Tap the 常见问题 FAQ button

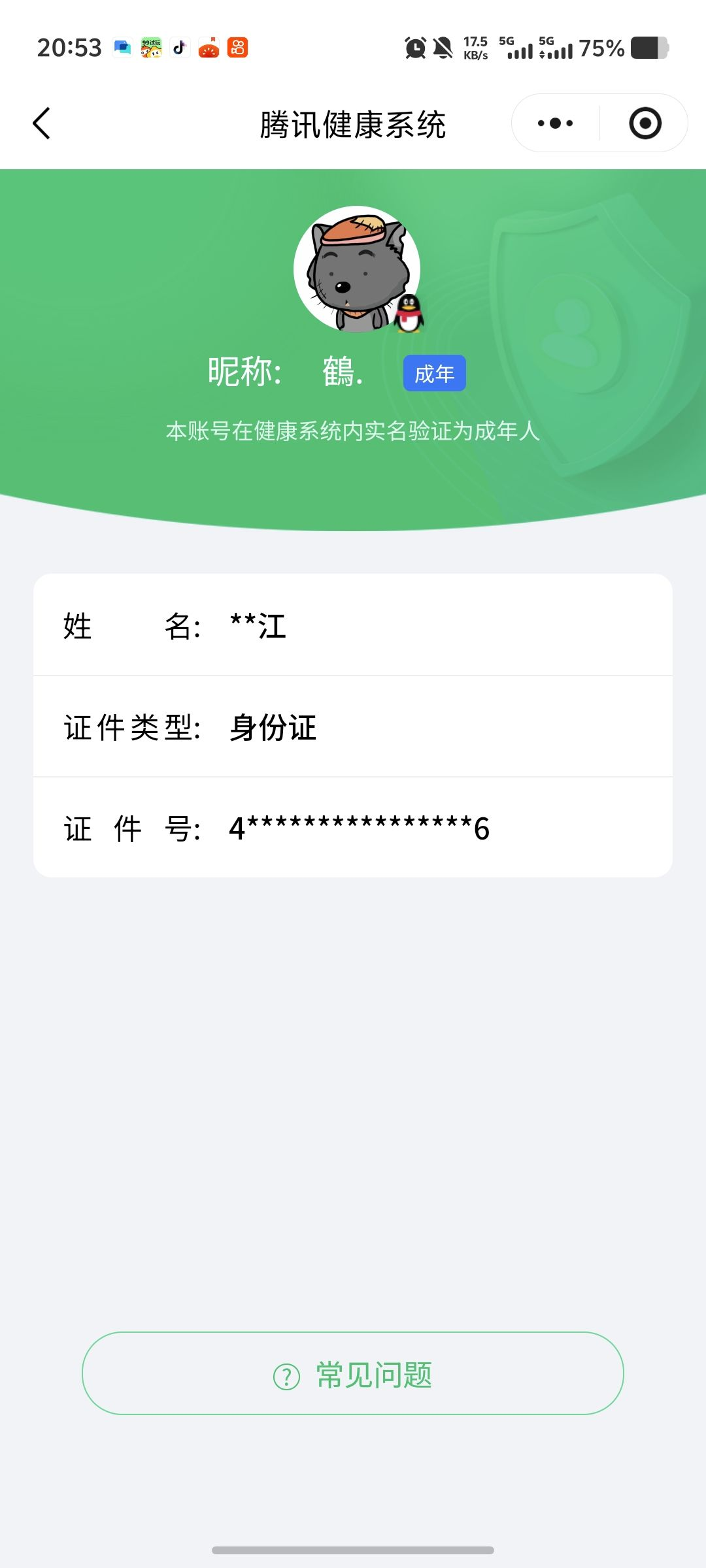click(x=353, y=1373)
